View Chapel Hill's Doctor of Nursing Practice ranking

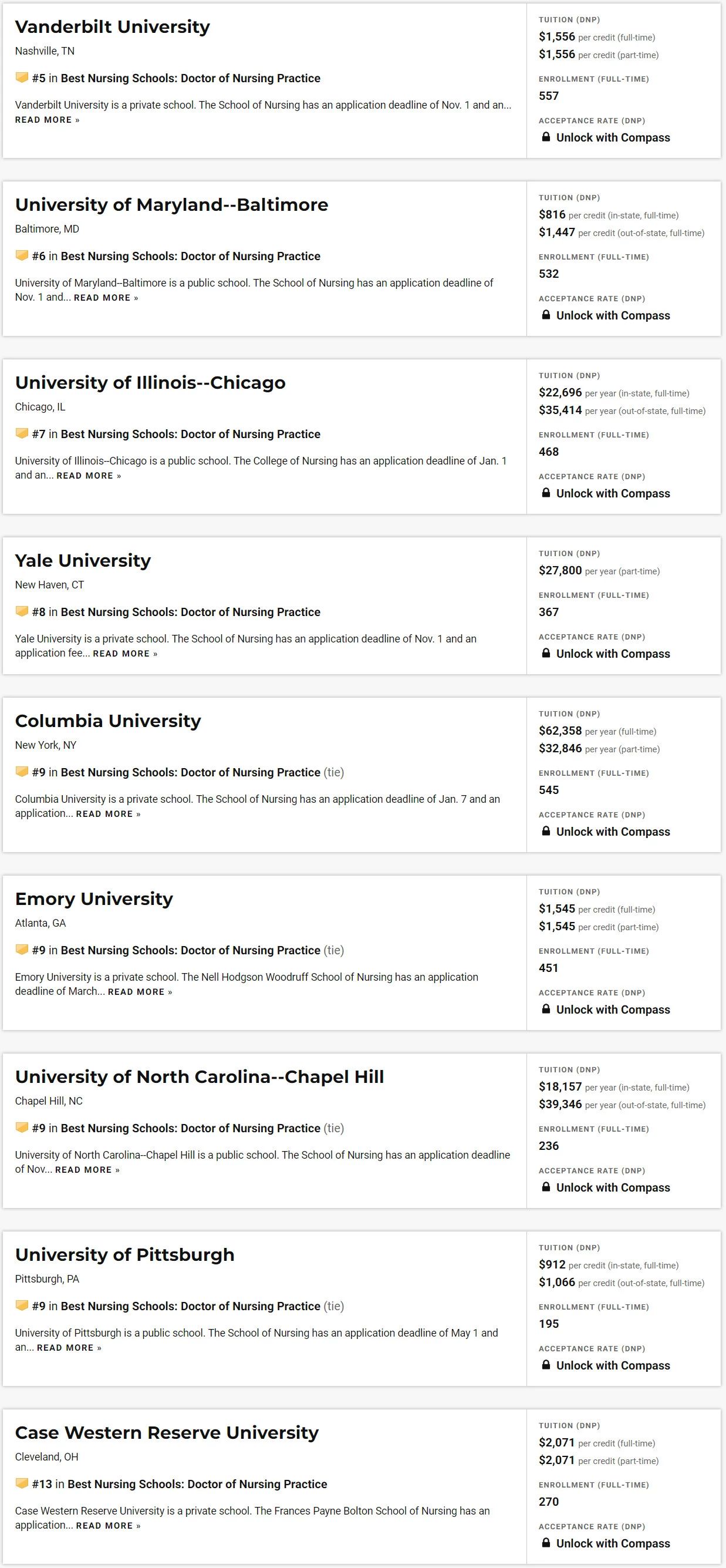pyautogui.click(x=190, y=1128)
